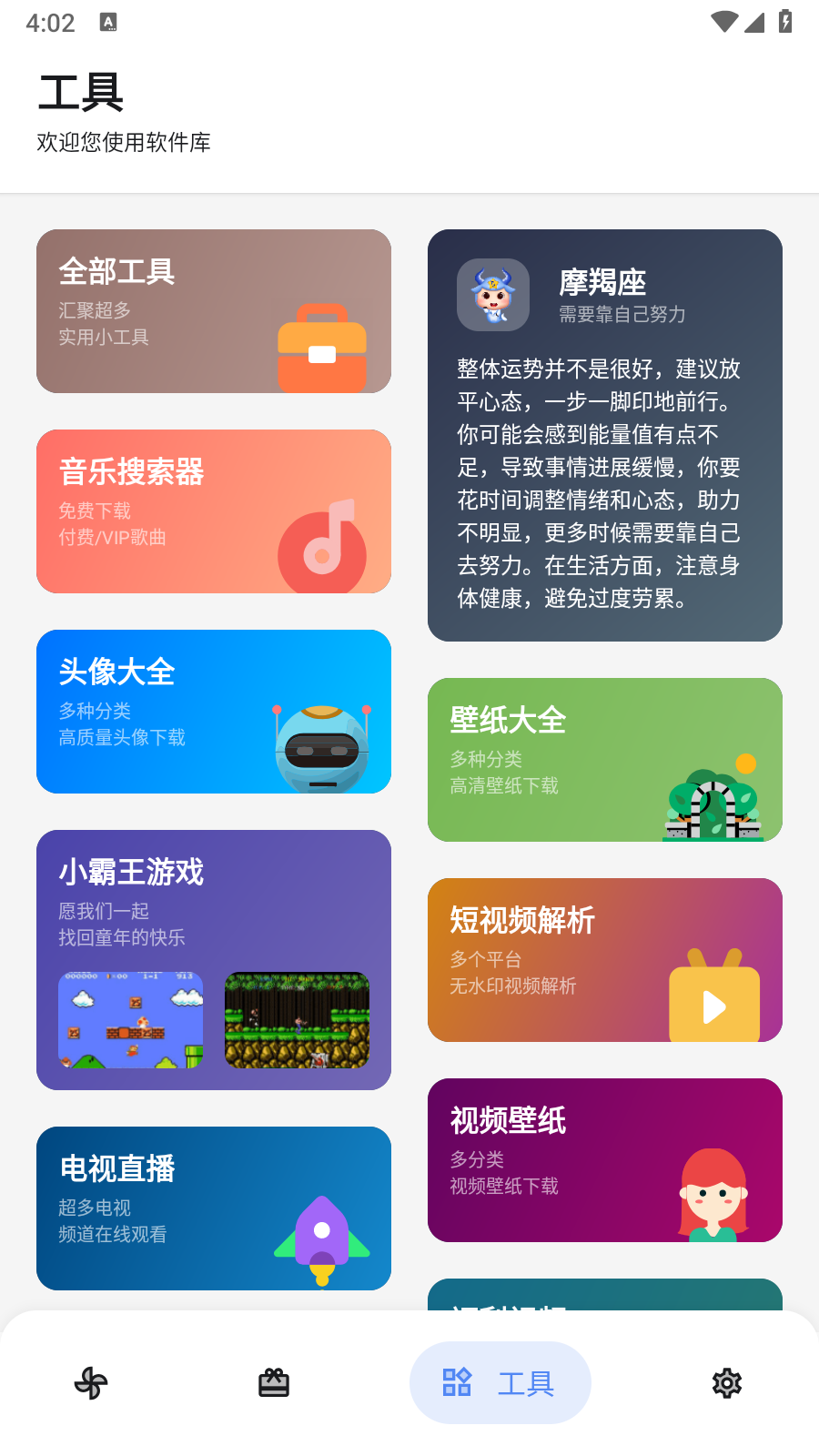Open the pinwheel icon in bottom navigation

tap(92, 1383)
